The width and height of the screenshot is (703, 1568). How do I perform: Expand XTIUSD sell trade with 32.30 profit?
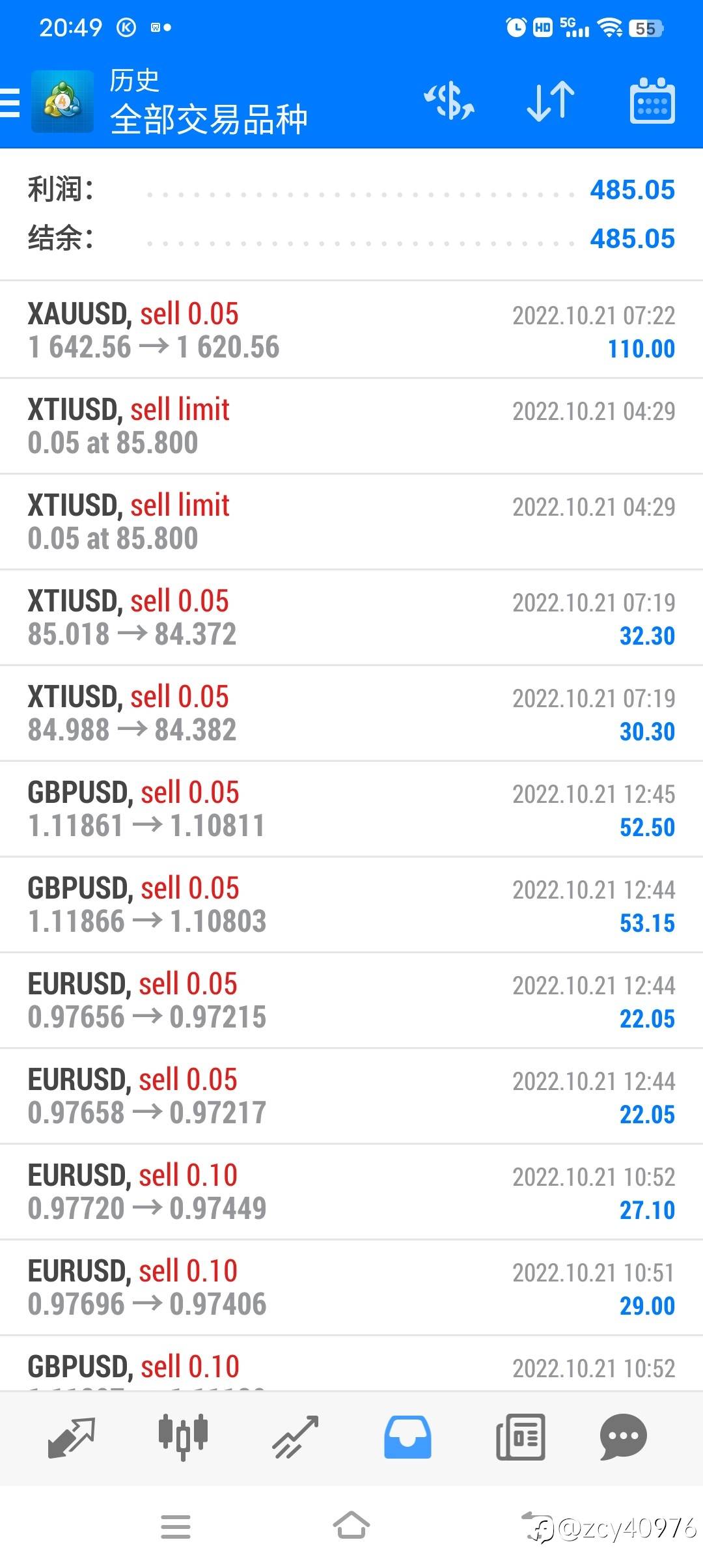pyautogui.click(x=351, y=617)
